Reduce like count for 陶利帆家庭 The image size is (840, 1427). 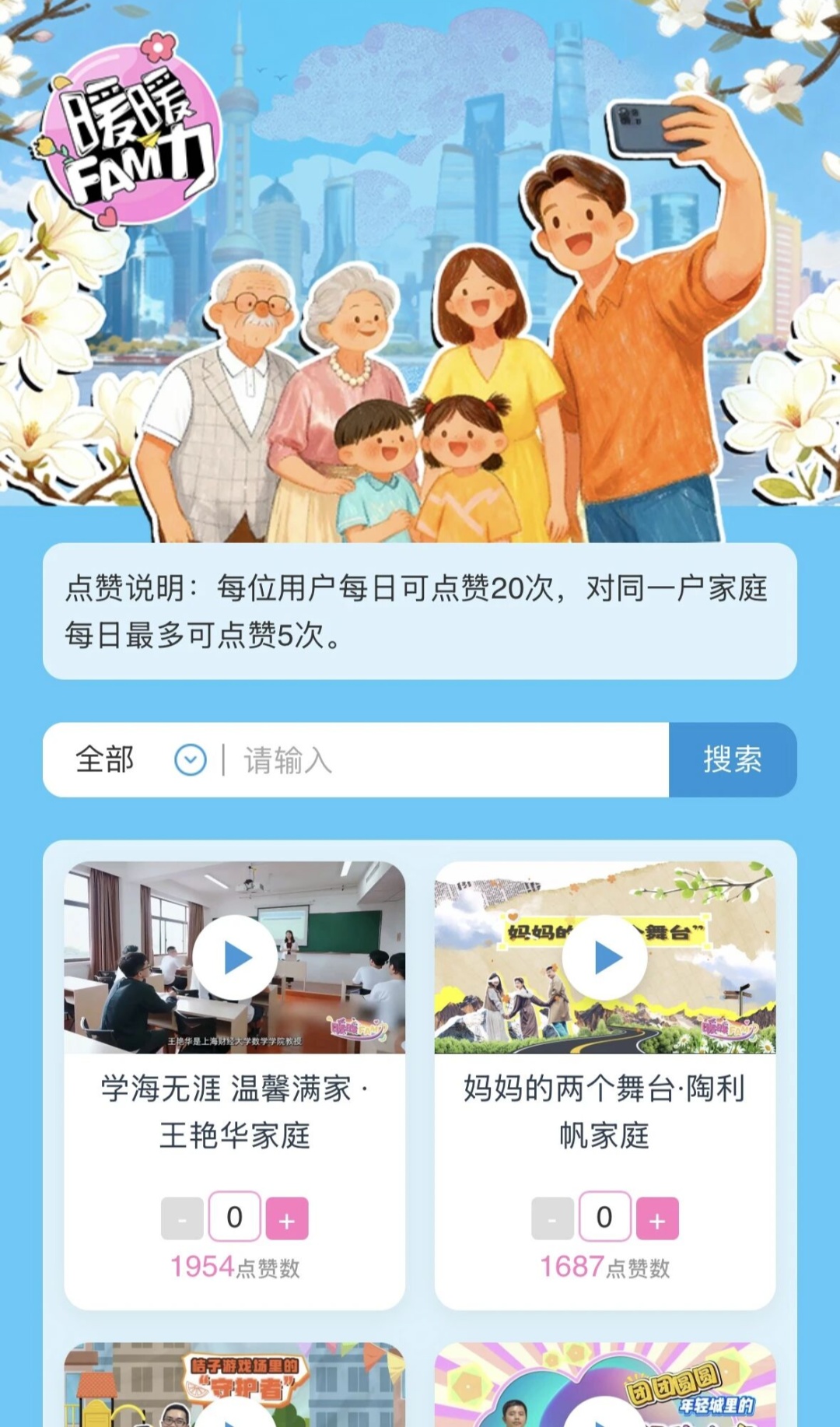point(552,1218)
